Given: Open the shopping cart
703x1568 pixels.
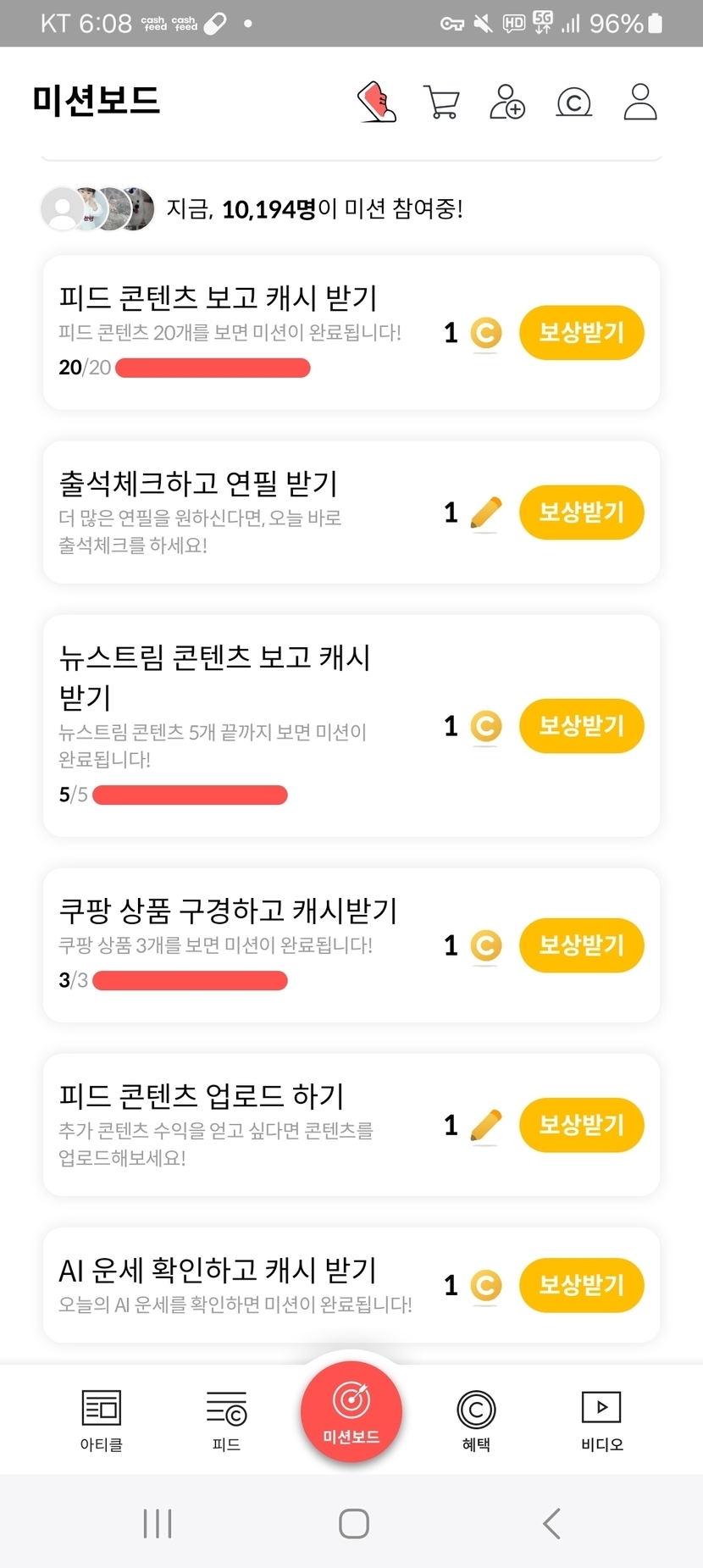Looking at the screenshot, I should coord(440,102).
